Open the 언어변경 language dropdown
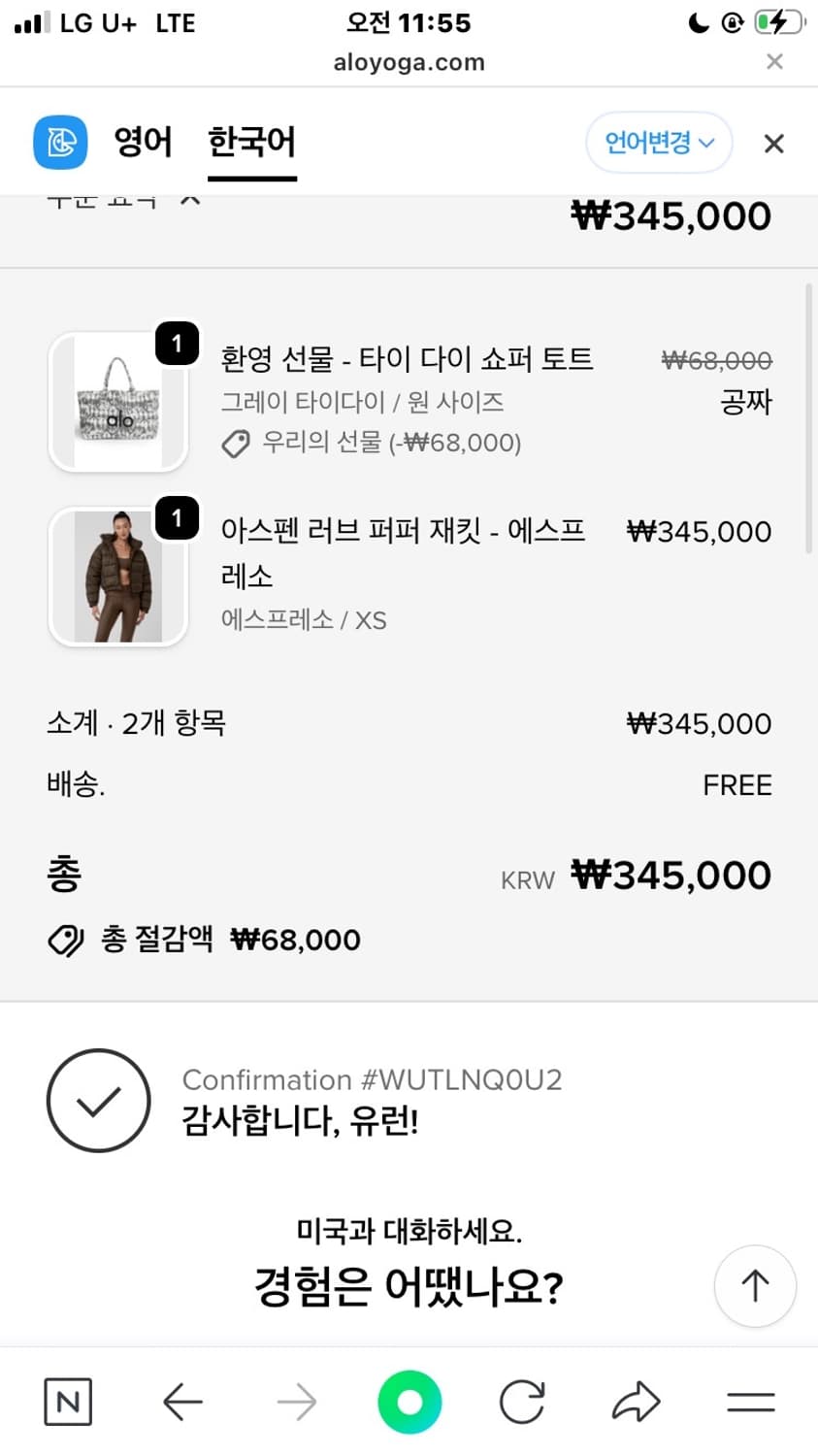Viewport: 818px width, 1456px height. click(659, 142)
